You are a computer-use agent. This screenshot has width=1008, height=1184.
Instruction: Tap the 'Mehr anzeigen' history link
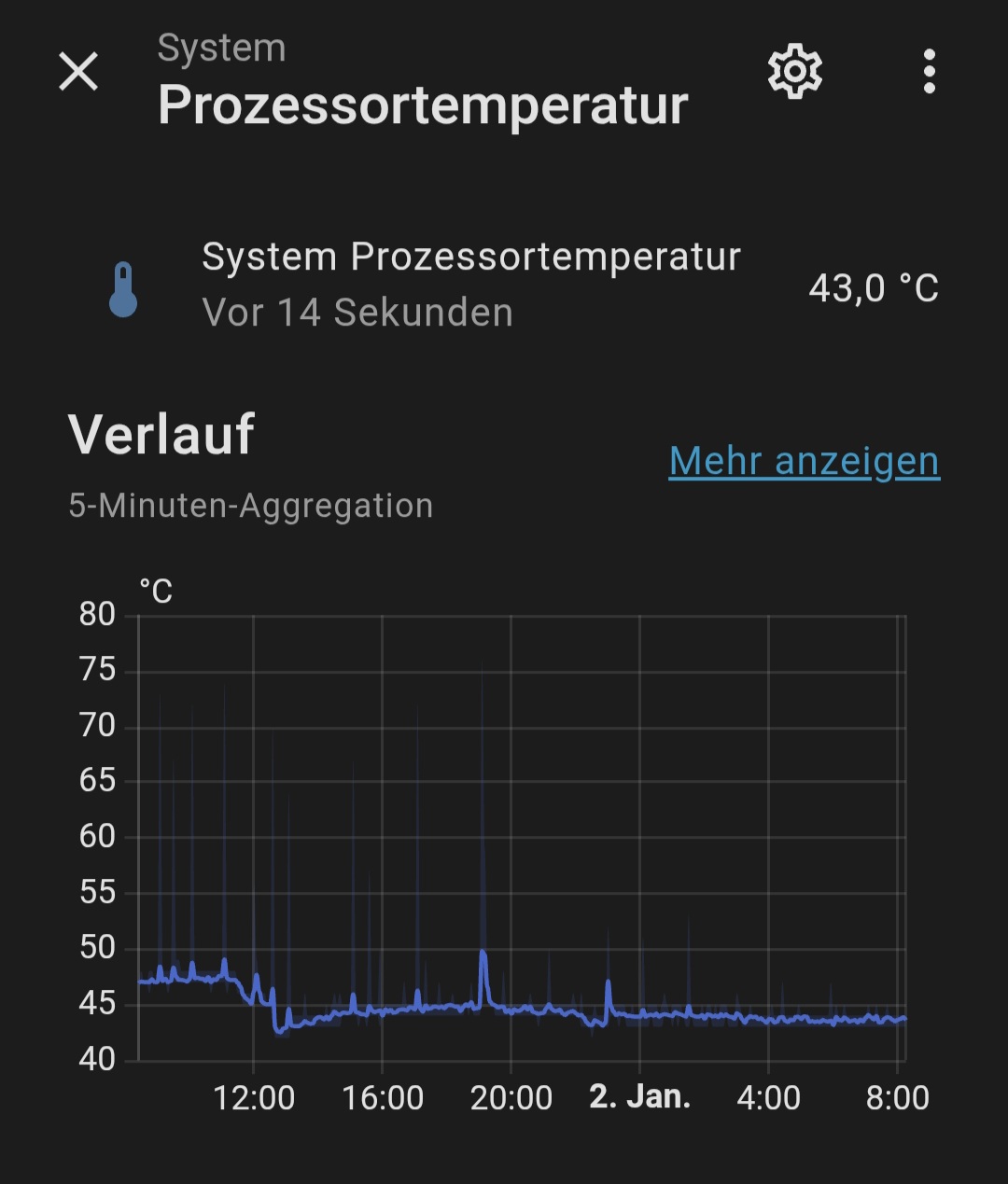tap(804, 461)
